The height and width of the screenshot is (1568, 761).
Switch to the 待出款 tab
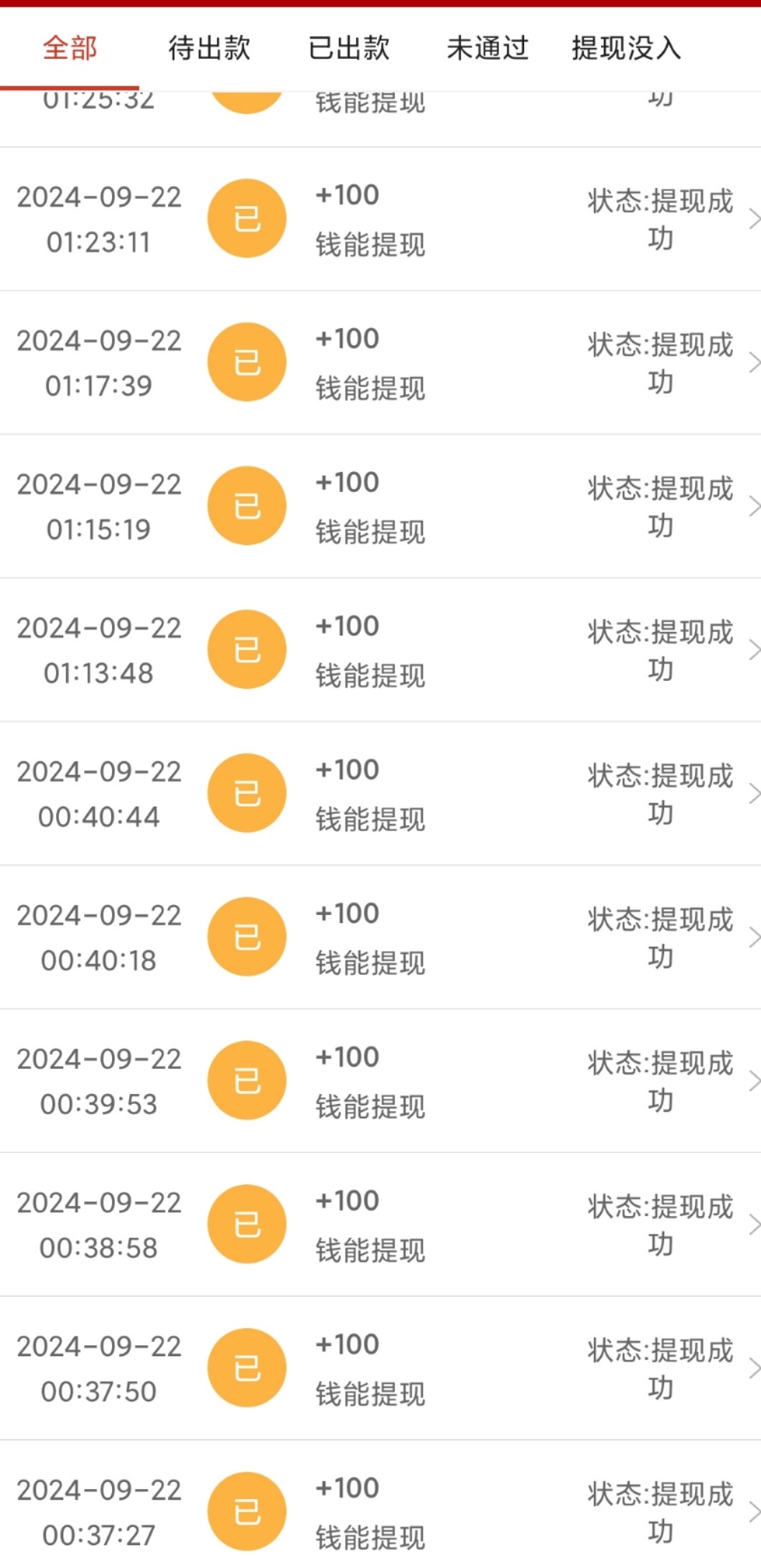coord(209,49)
